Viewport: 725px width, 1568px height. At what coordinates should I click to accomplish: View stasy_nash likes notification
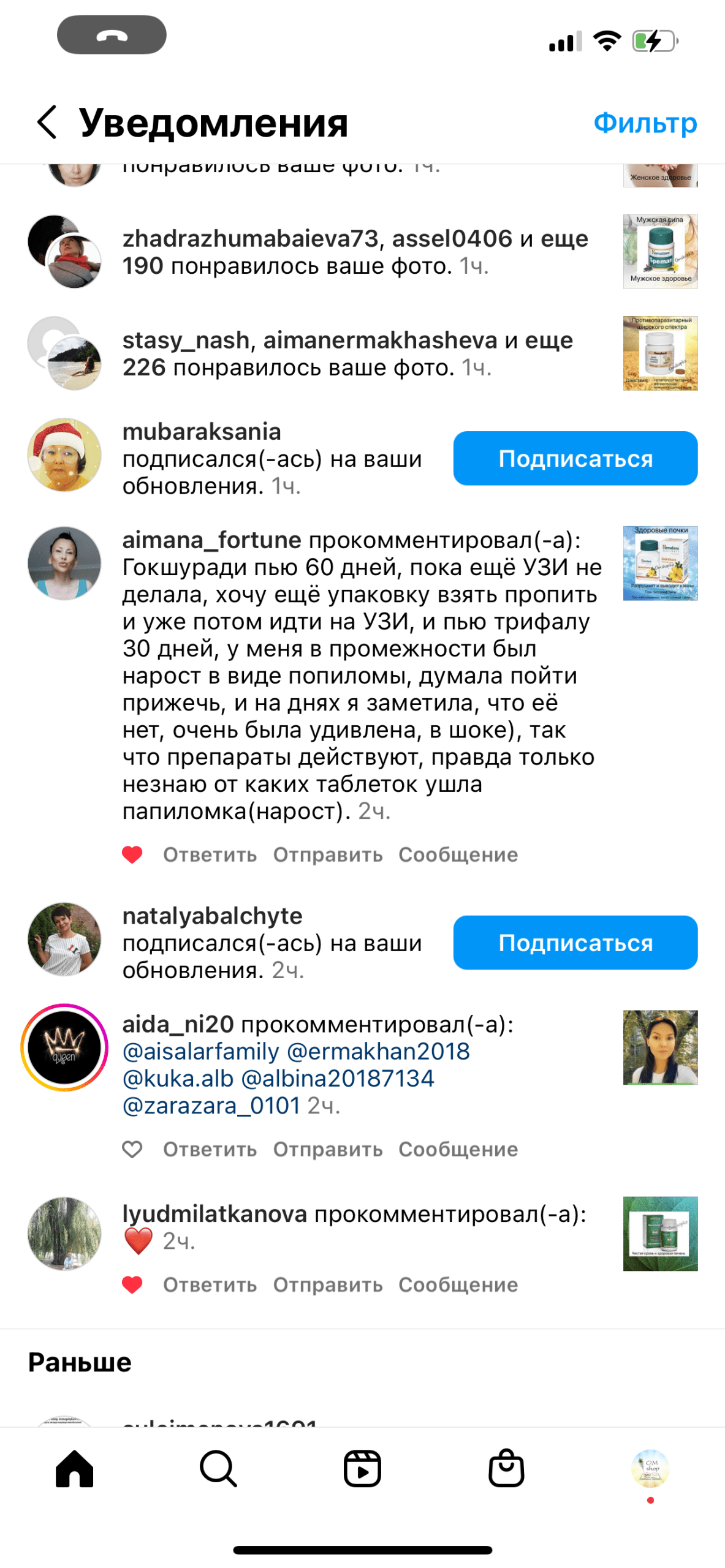point(347,353)
